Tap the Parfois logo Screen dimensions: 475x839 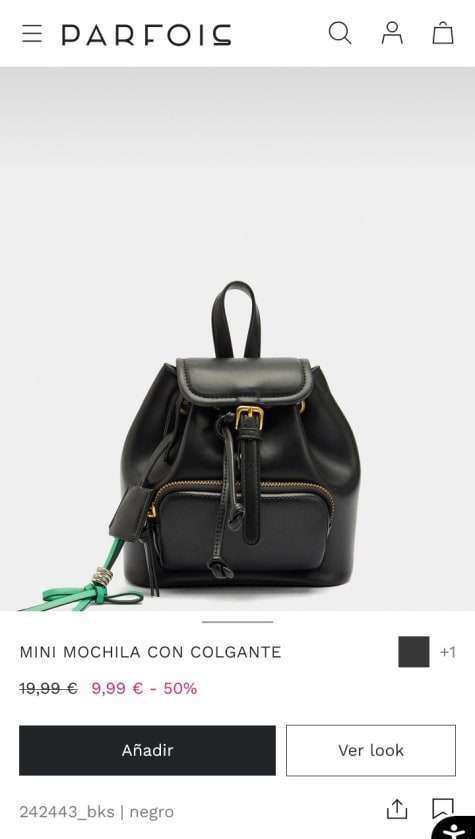[x=147, y=35]
